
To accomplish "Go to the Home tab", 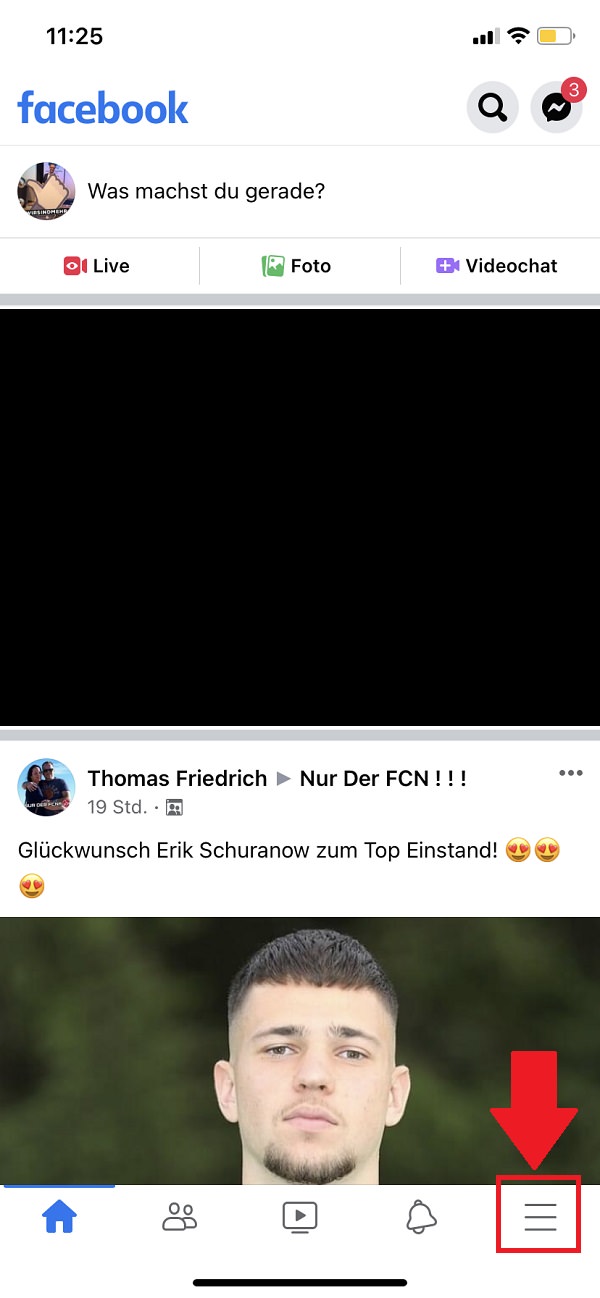I will (59, 1217).
